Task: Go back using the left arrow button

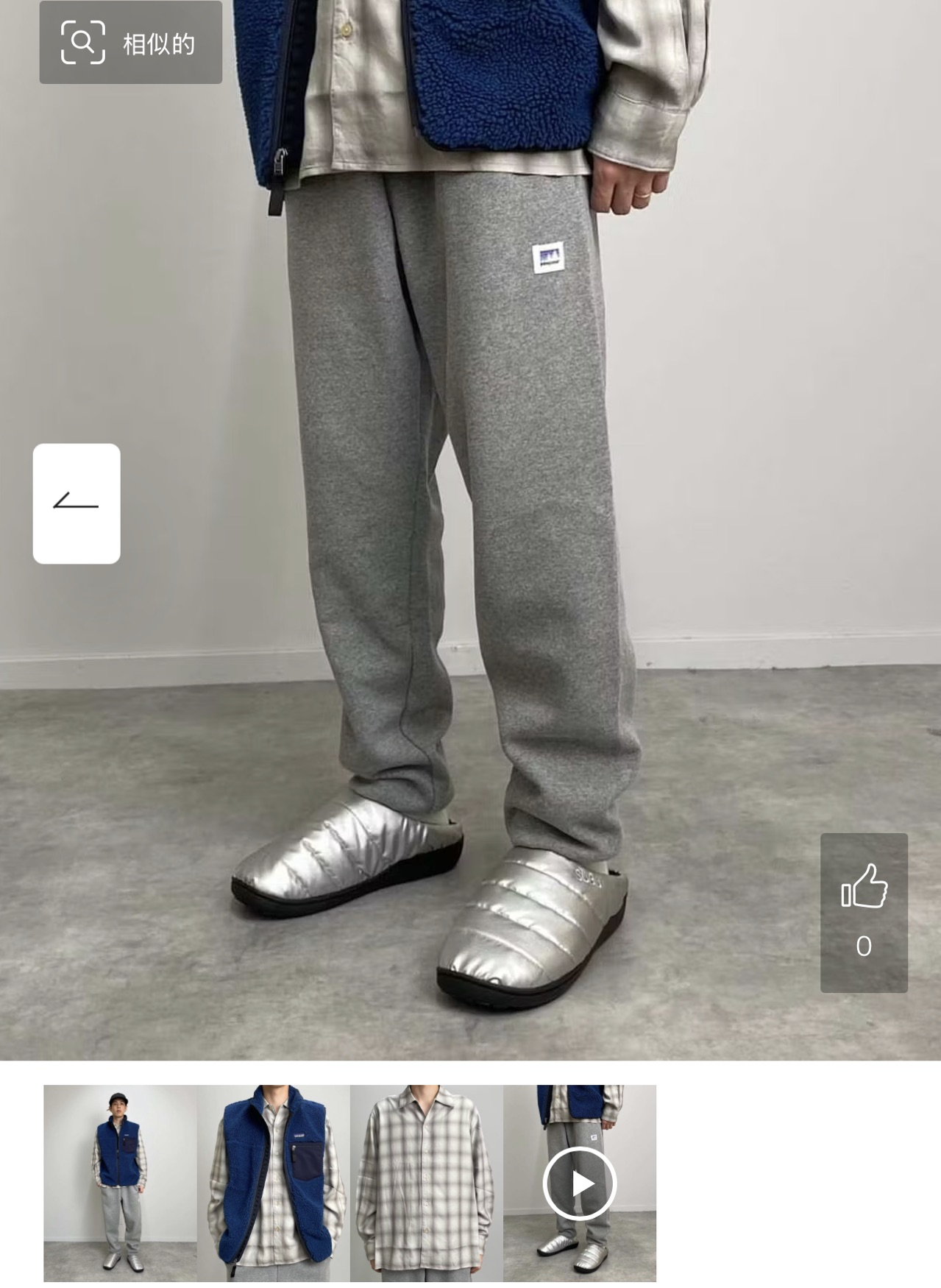Action: (77, 503)
